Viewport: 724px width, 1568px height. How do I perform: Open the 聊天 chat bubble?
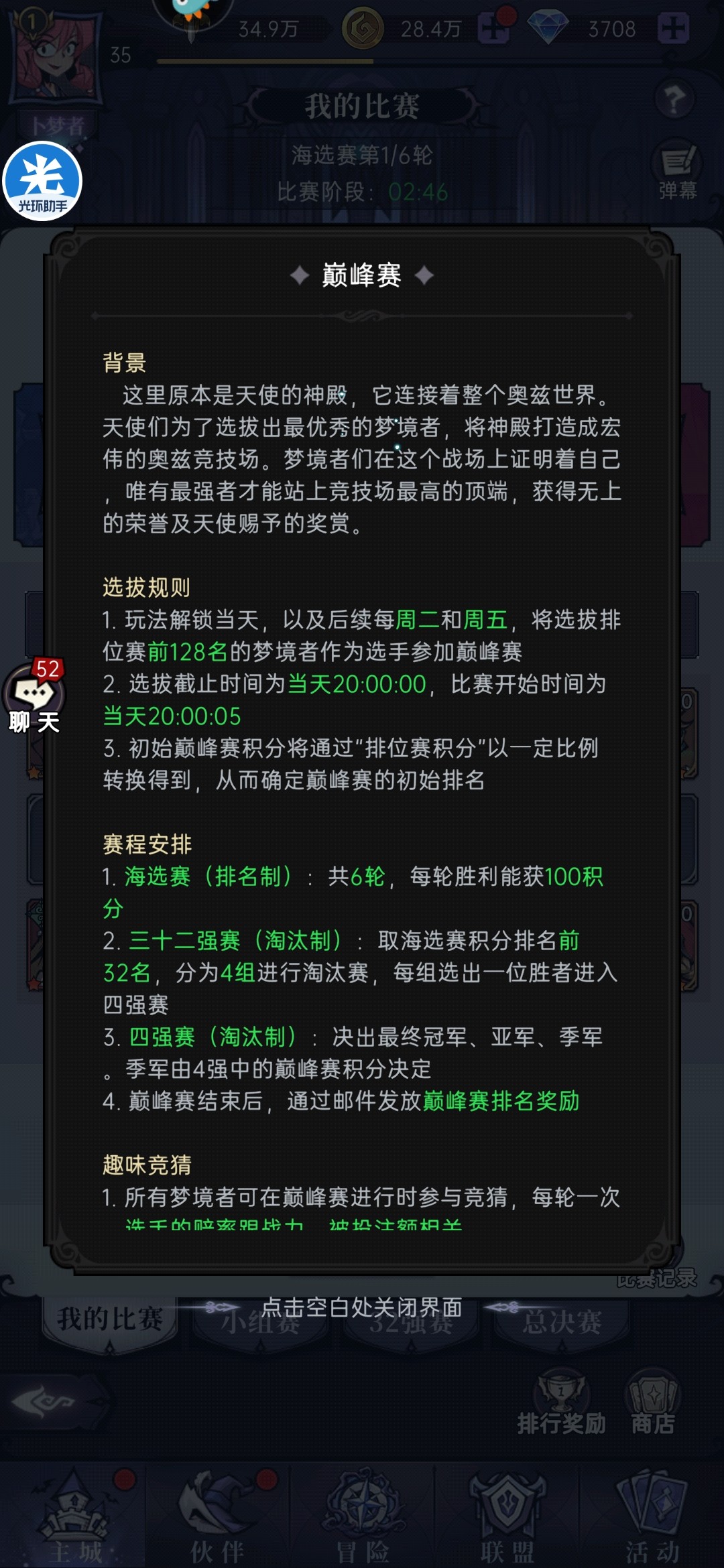point(35,698)
